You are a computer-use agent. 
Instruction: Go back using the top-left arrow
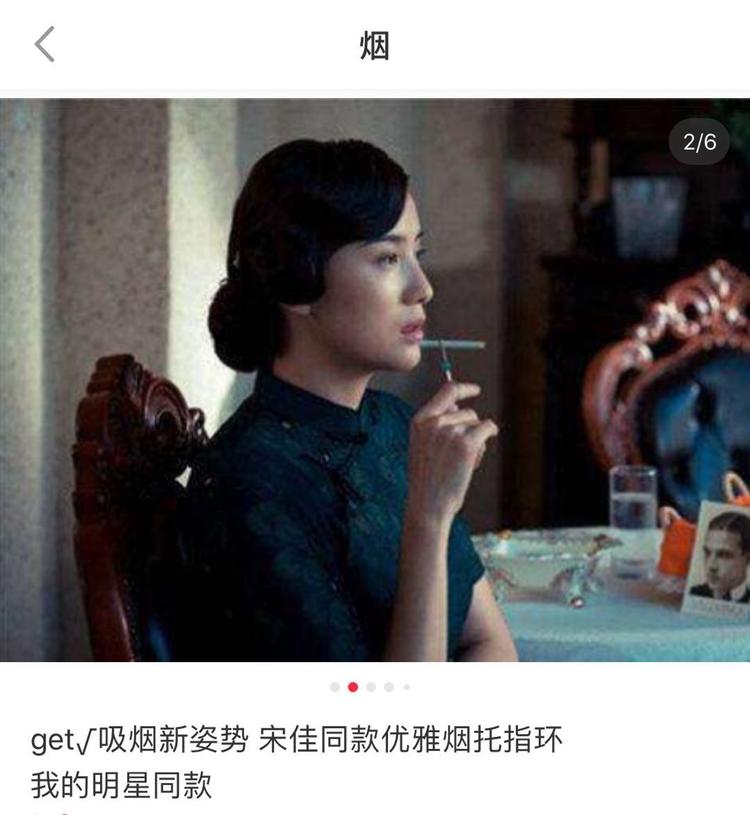pos(44,45)
